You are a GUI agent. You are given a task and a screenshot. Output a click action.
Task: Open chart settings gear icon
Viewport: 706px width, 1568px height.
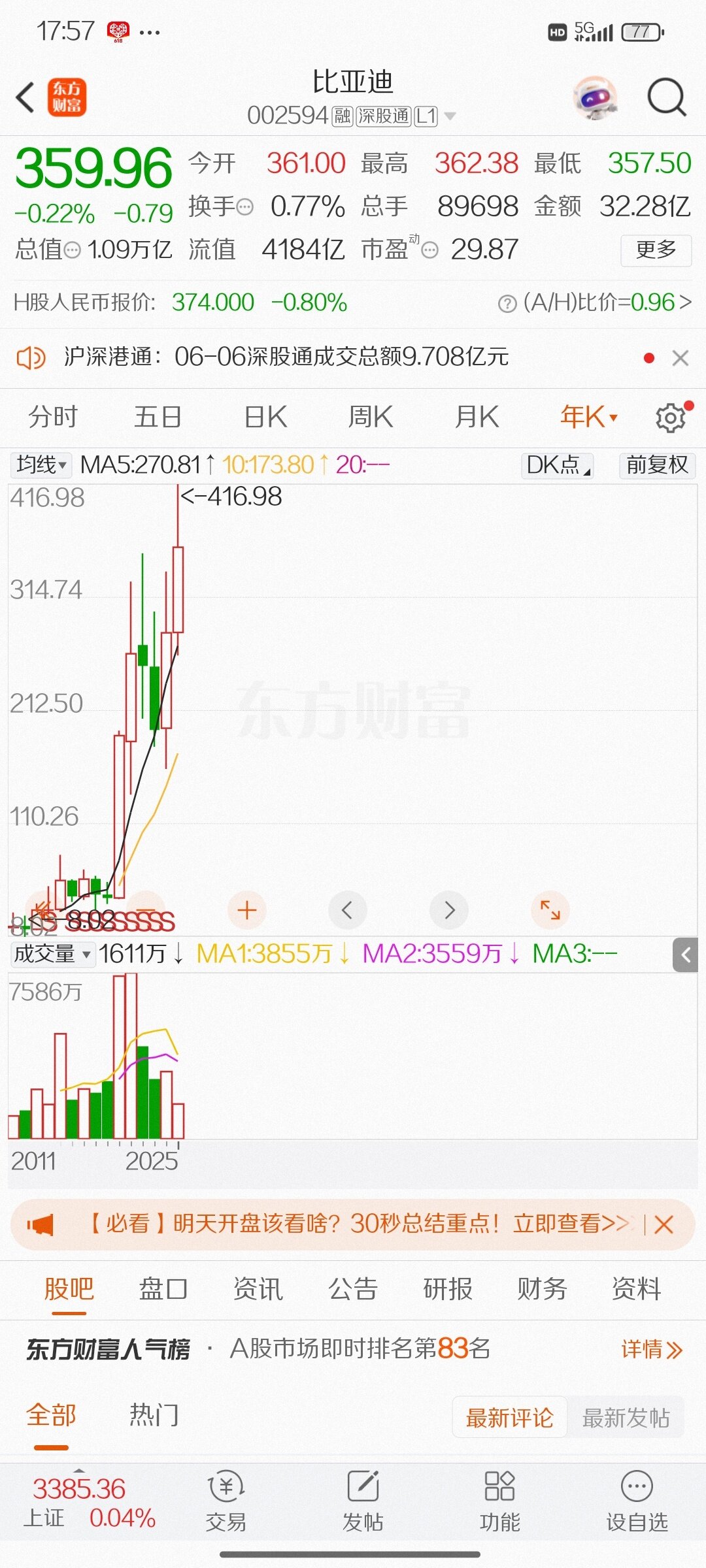(671, 417)
